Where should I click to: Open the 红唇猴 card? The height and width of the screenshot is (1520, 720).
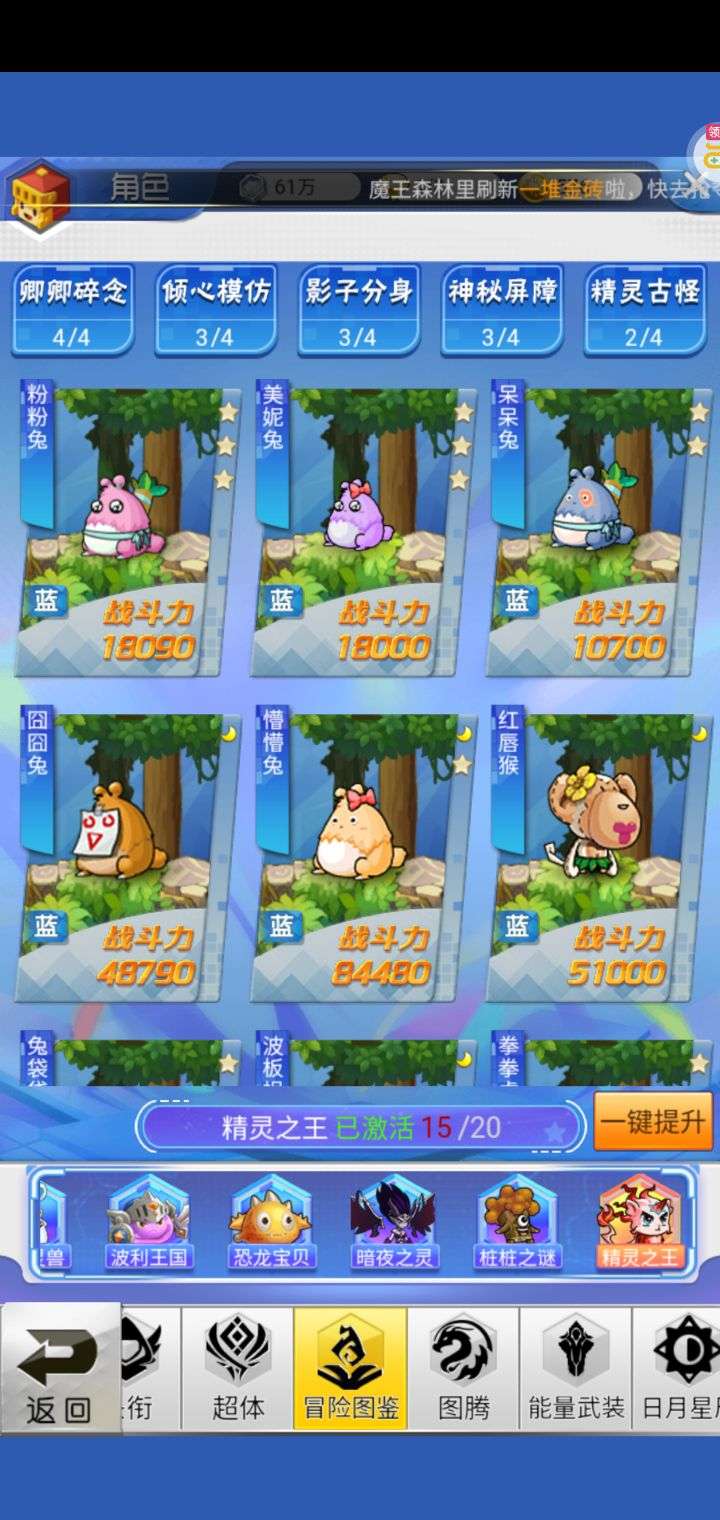point(600,856)
